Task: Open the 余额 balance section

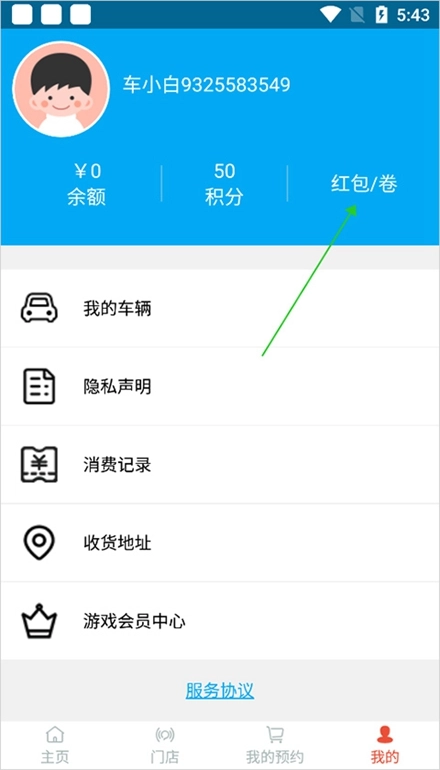Action: [87, 184]
